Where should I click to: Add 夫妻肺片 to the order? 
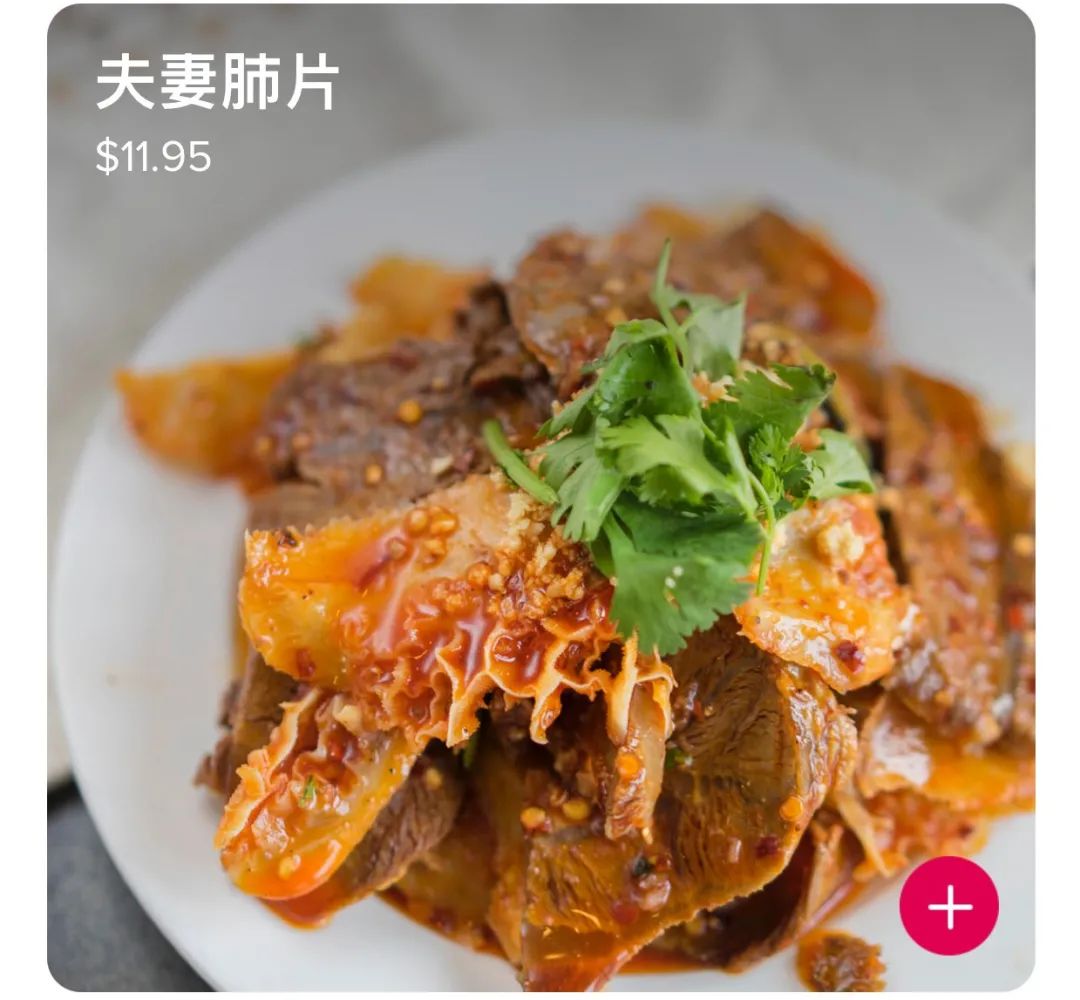(948, 906)
